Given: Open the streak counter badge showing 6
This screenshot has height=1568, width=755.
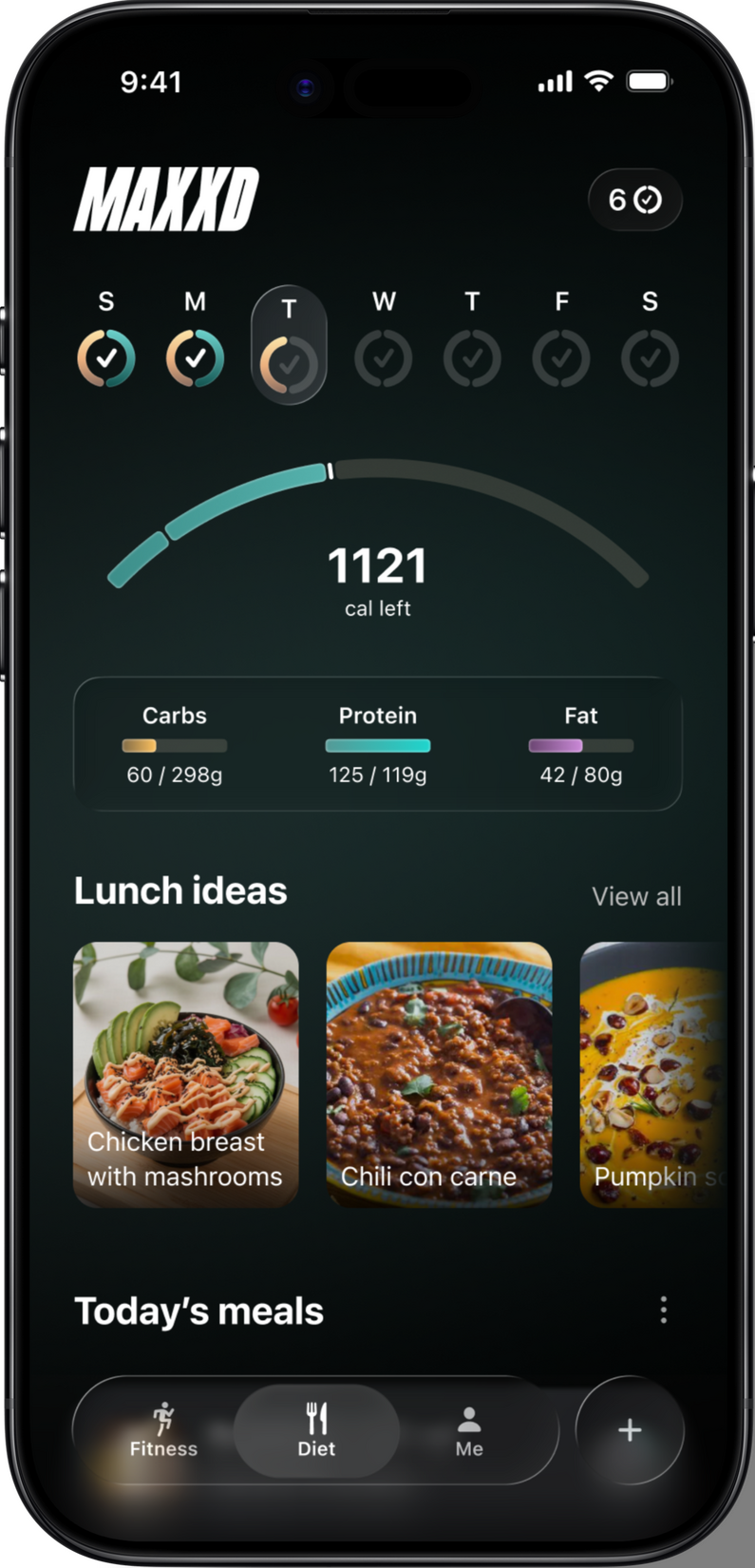Looking at the screenshot, I should click(x=634, y=200).
